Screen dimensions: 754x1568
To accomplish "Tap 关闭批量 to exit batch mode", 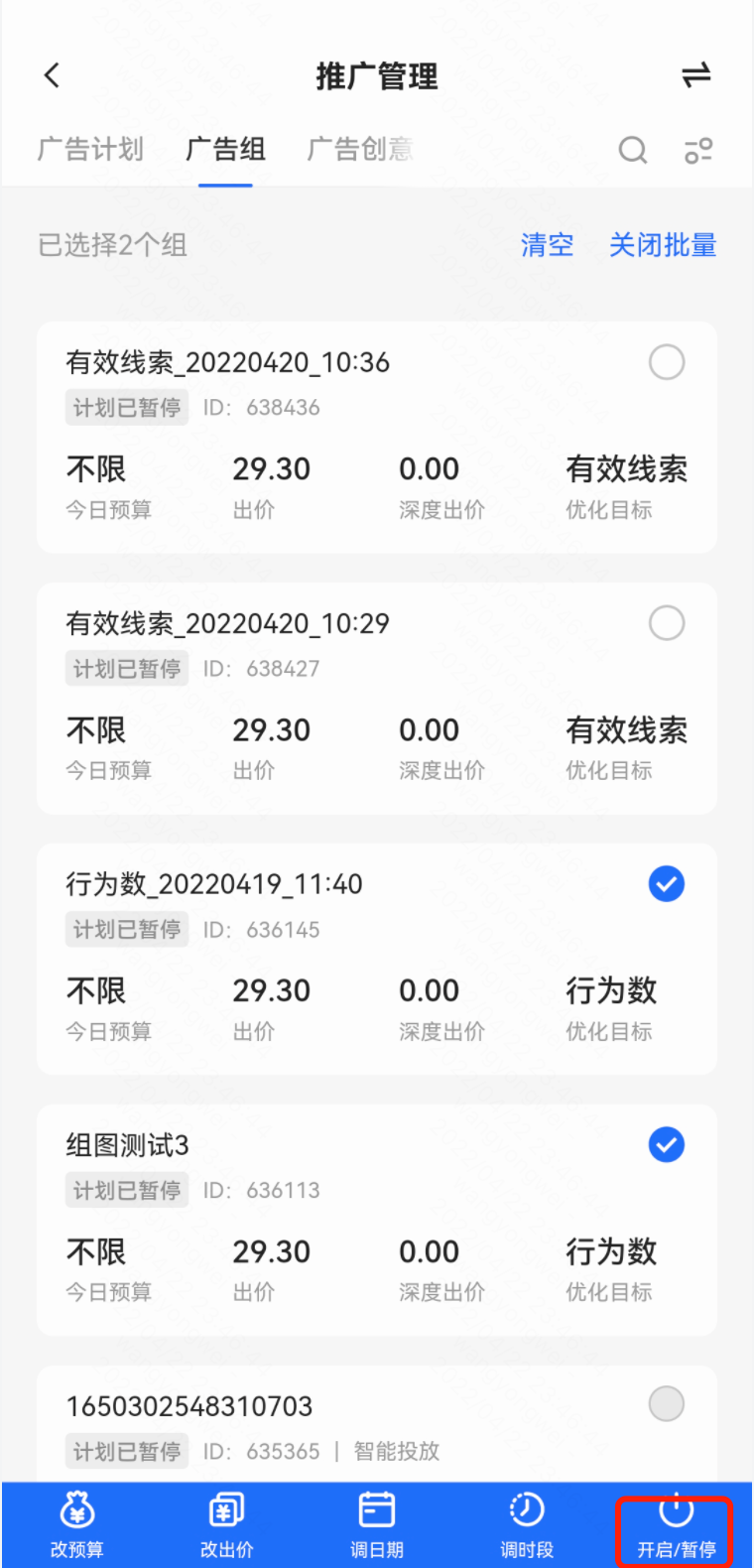I will pos(663,245).
